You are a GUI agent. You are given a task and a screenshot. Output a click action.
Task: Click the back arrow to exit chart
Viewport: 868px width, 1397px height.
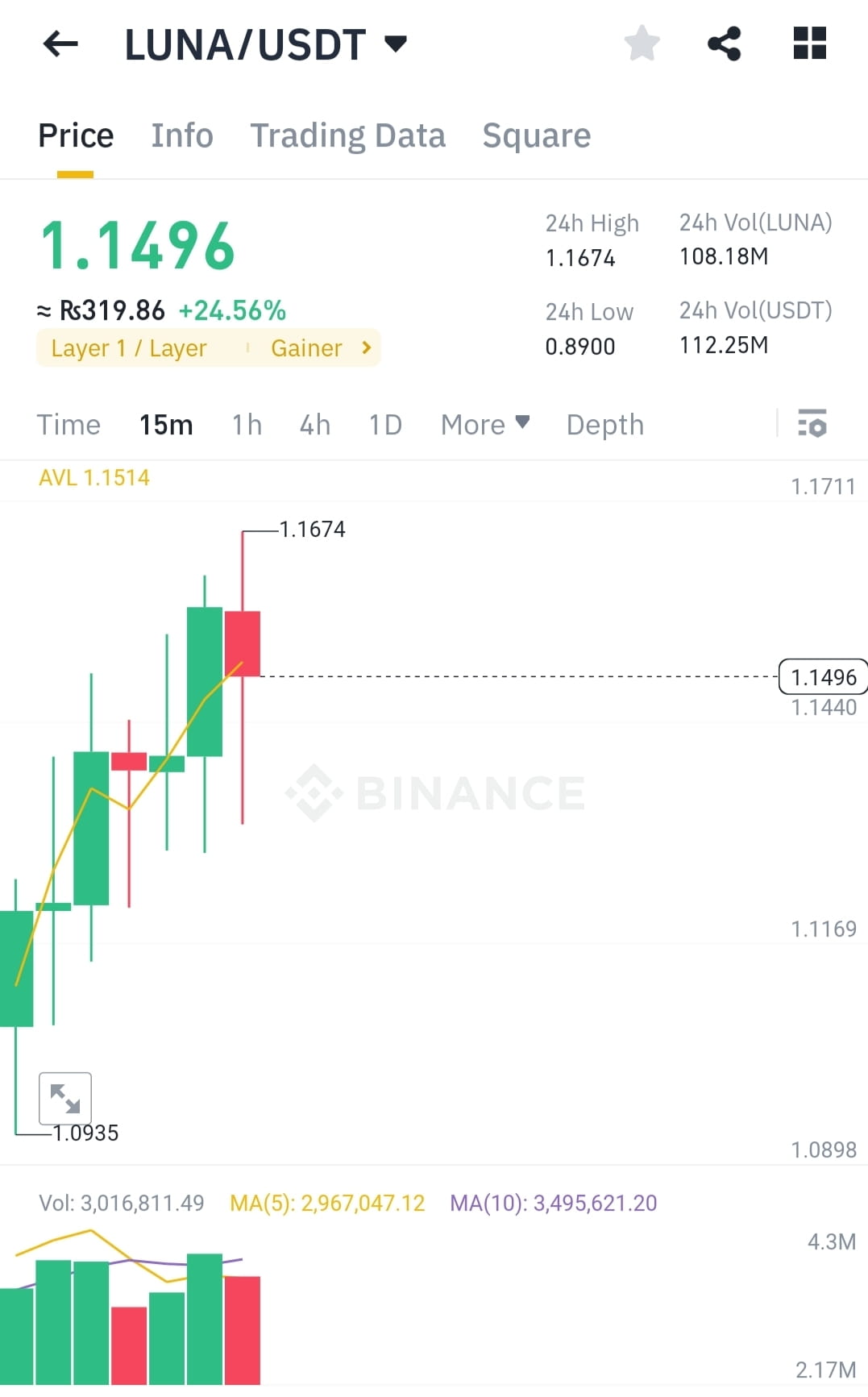pos(60,44)
